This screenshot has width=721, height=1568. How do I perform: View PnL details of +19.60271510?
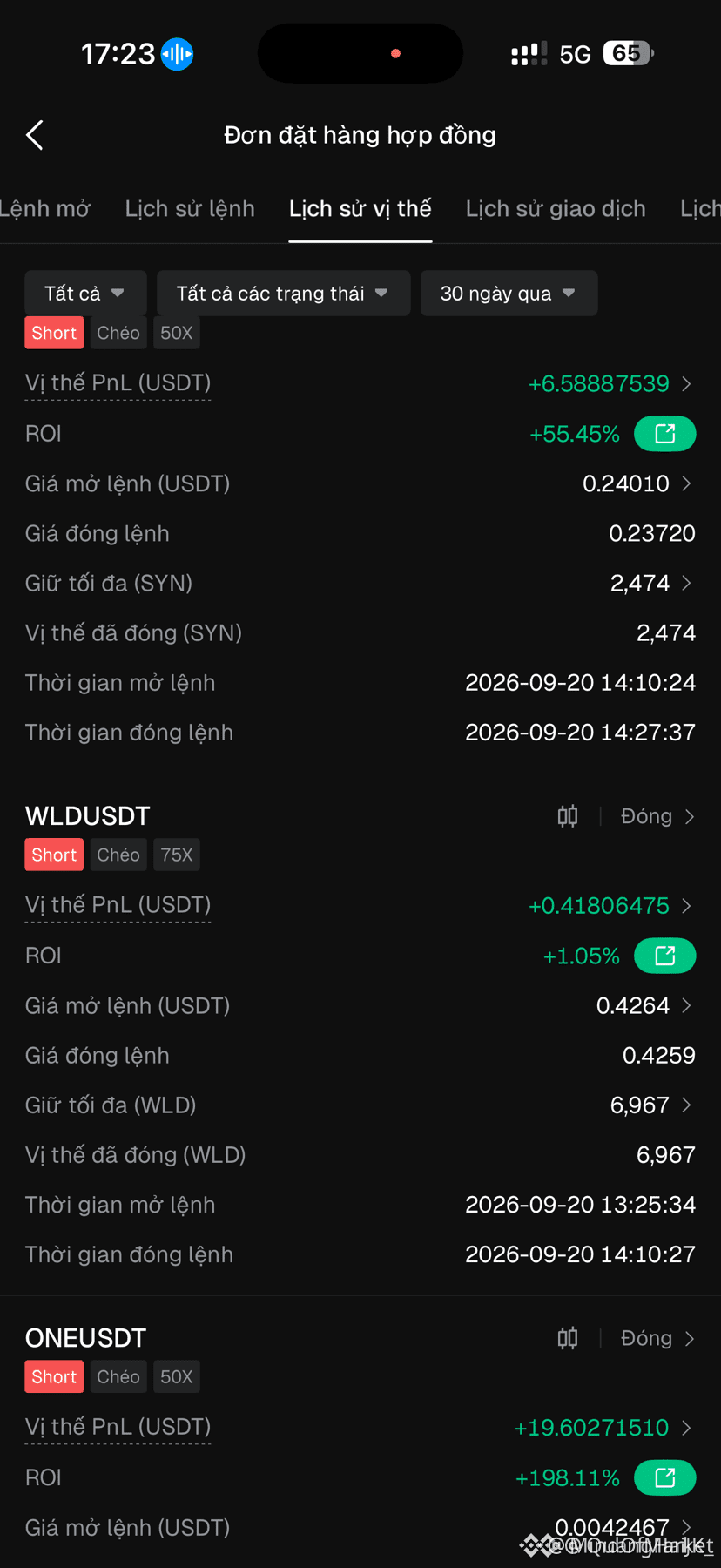point(603,1427)
